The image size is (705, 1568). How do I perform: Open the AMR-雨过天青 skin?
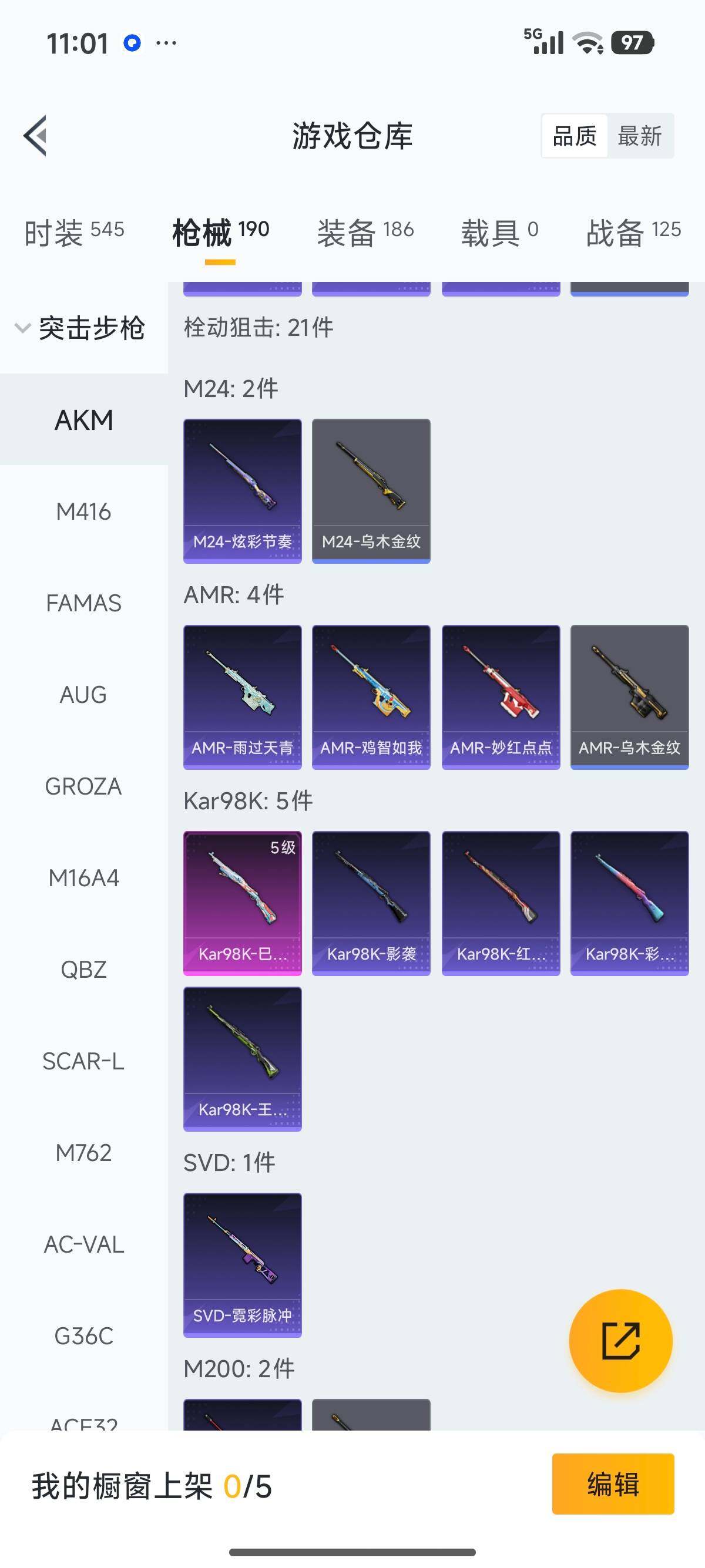click(242, 696)
